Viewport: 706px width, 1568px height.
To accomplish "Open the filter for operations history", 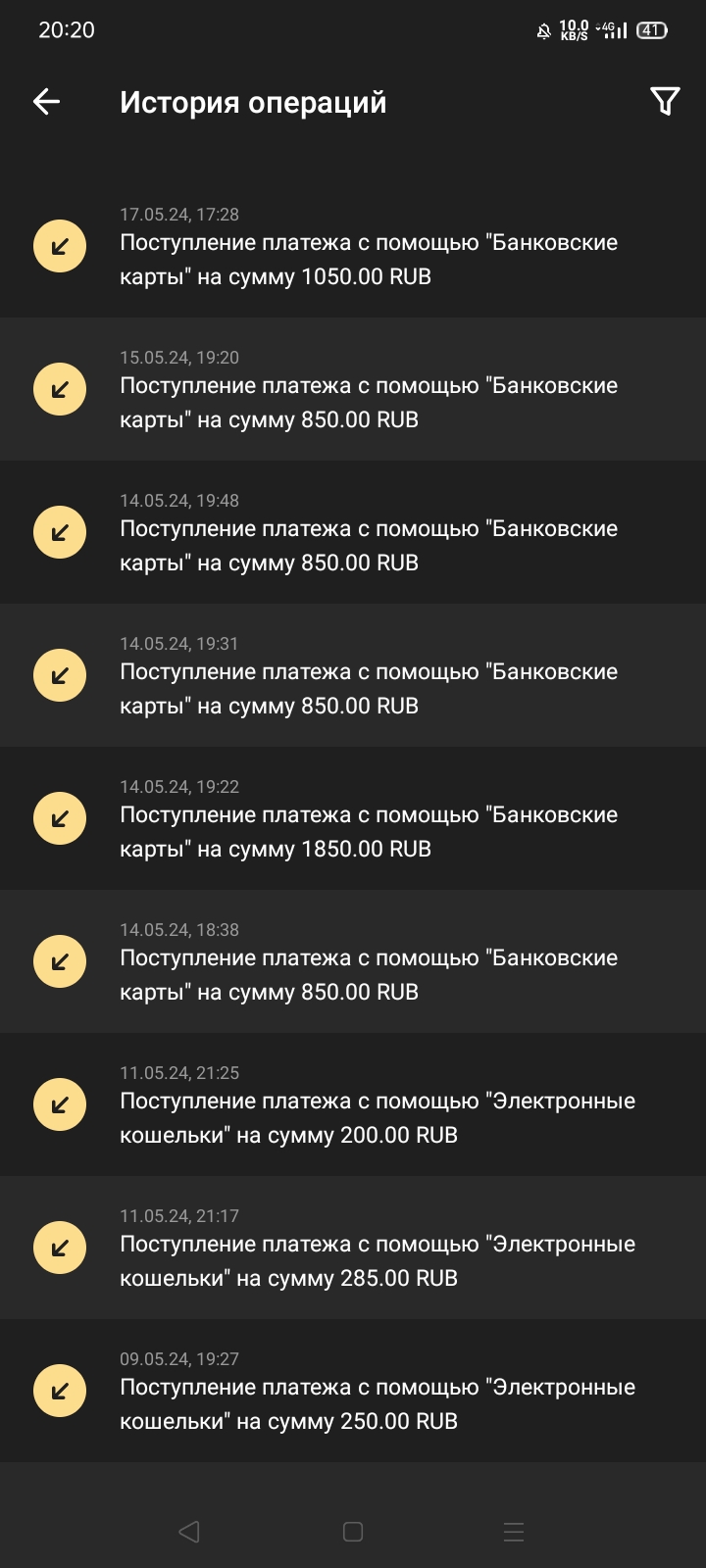I will (665, 101).
